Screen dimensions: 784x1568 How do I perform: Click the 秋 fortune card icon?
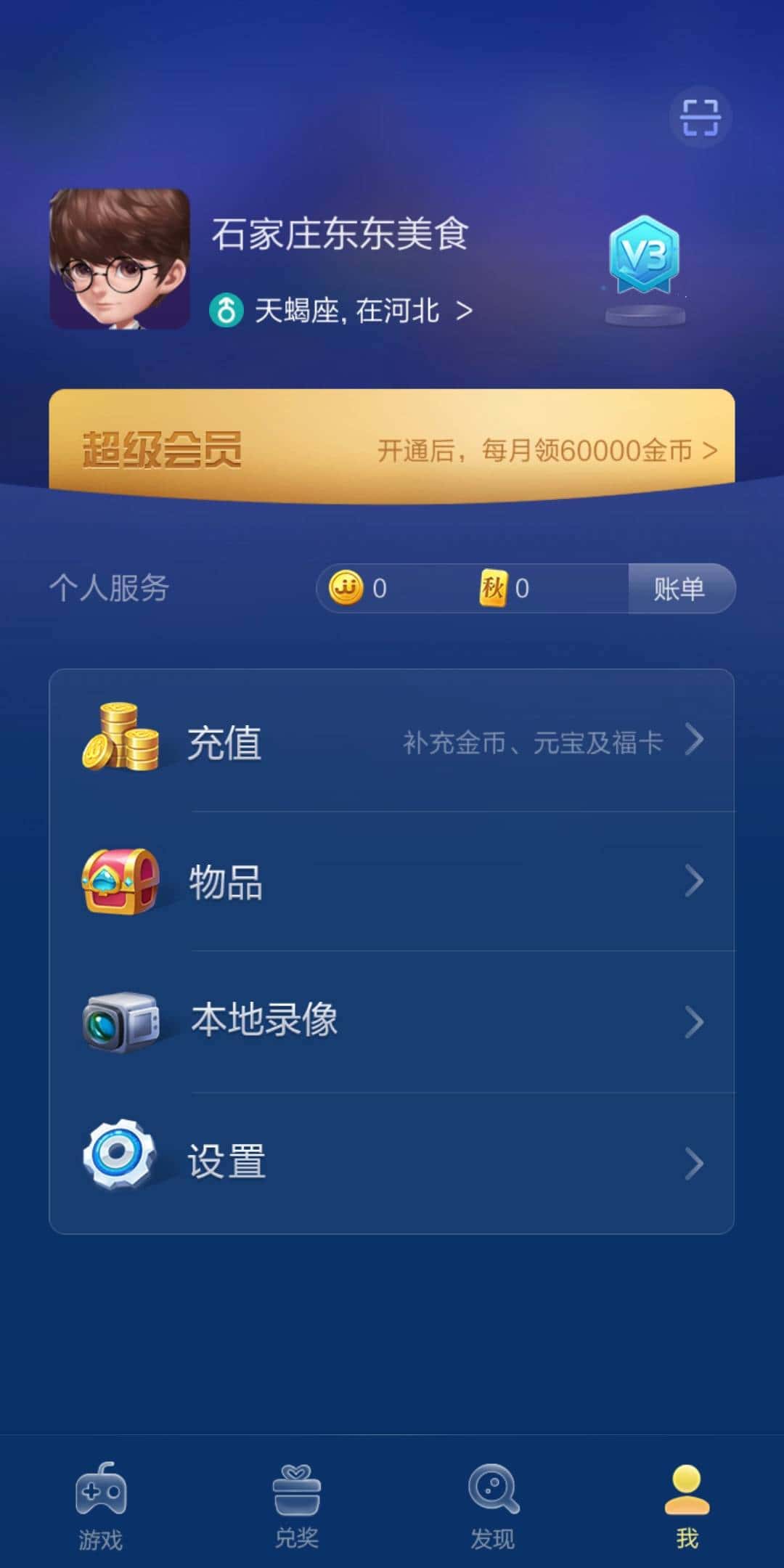click(492, 589)
